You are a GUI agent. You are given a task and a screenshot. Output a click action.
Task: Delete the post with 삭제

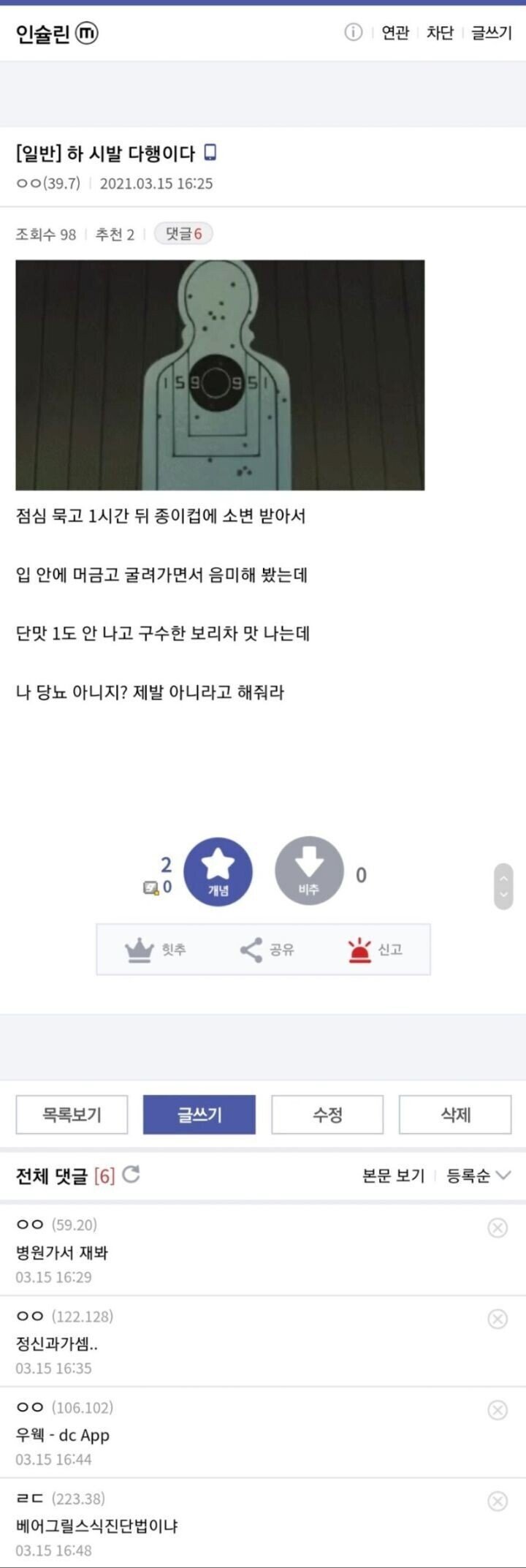click(455, 1115)
